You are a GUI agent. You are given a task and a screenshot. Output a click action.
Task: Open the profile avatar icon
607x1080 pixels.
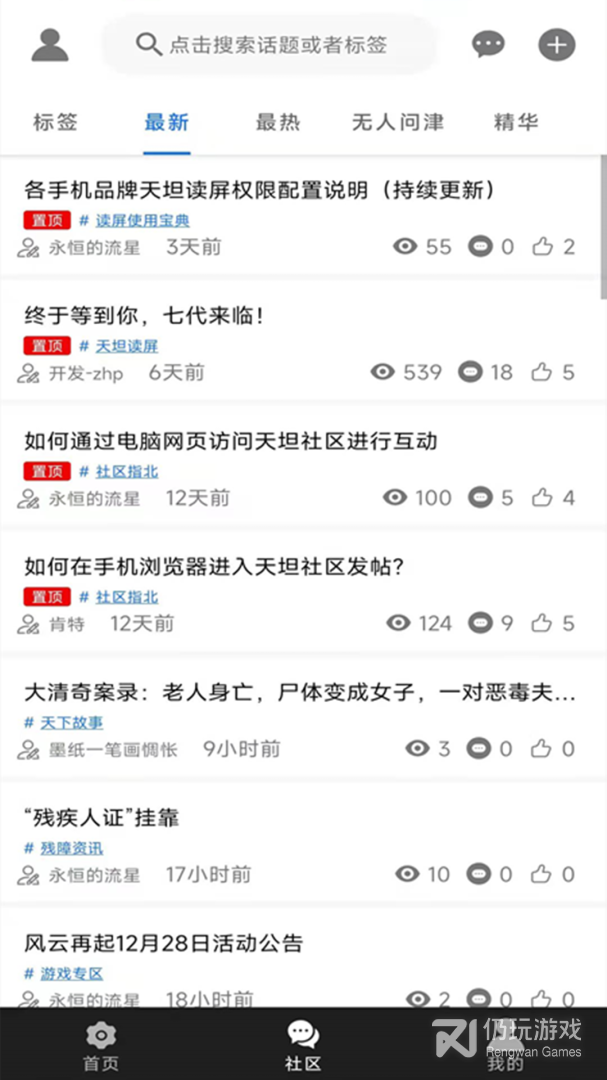pyautogui.click(x=50, y=45)
